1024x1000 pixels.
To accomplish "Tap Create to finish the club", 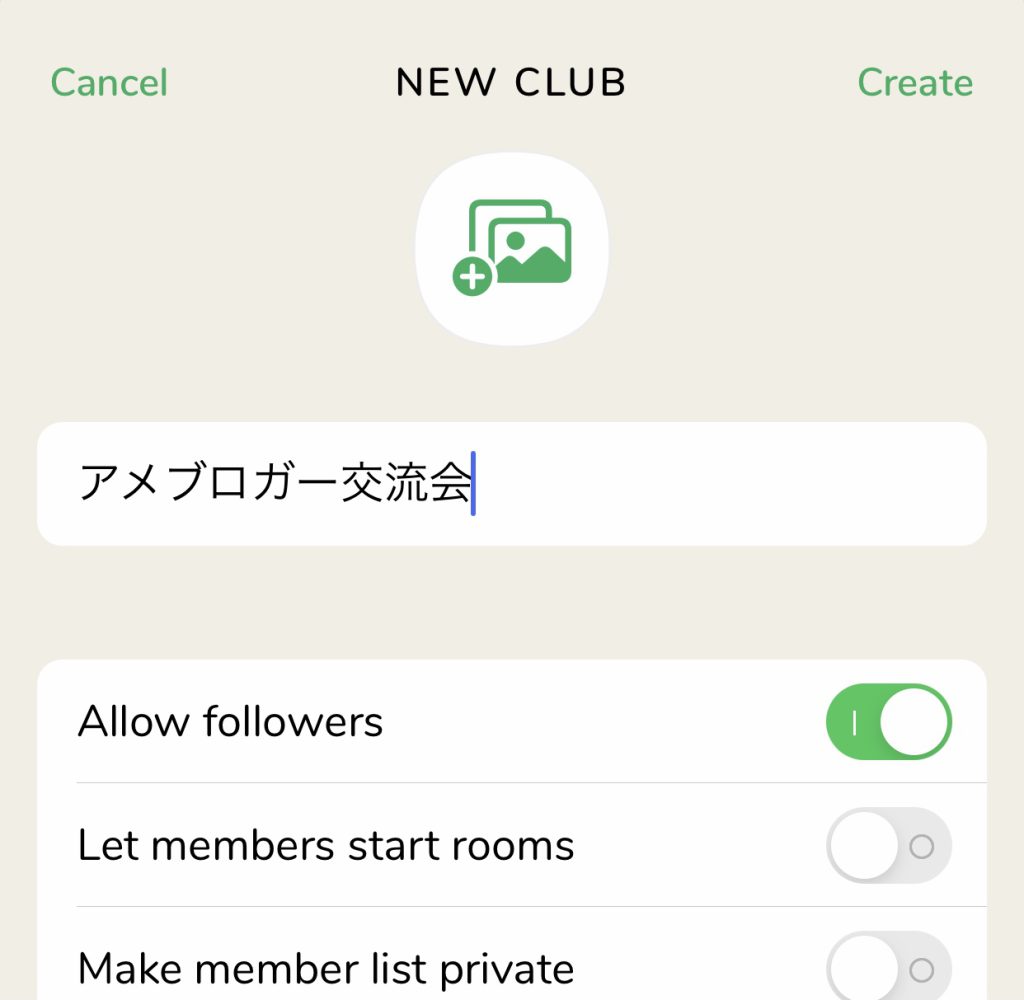I will tap(914, 83).
